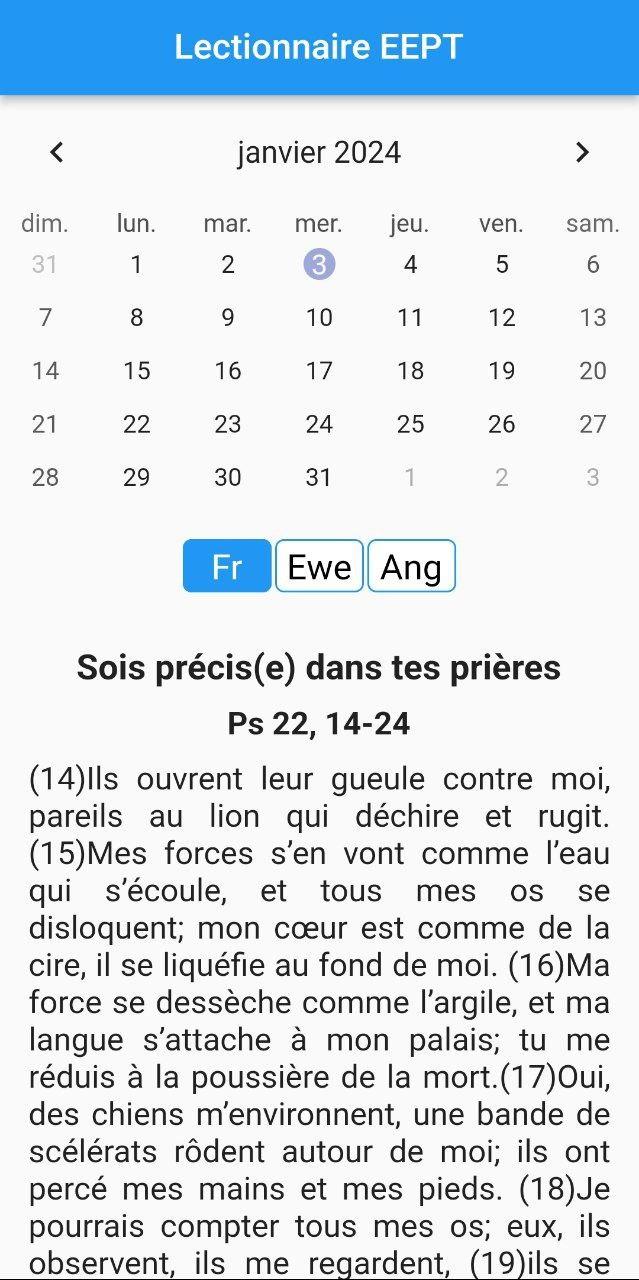Switch reading language to Ang

tap(411, 566)
